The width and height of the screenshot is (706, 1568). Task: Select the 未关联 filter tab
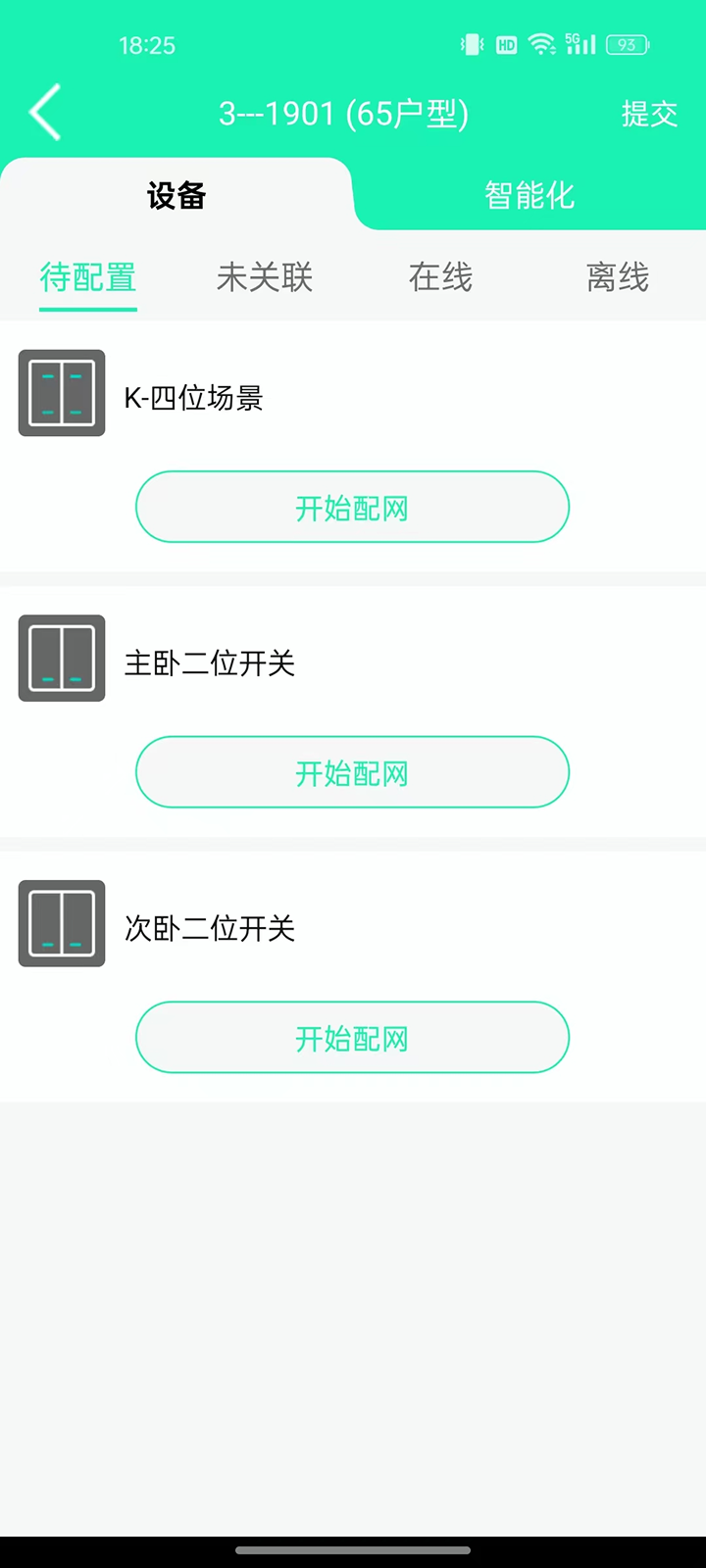coord(264,278)
